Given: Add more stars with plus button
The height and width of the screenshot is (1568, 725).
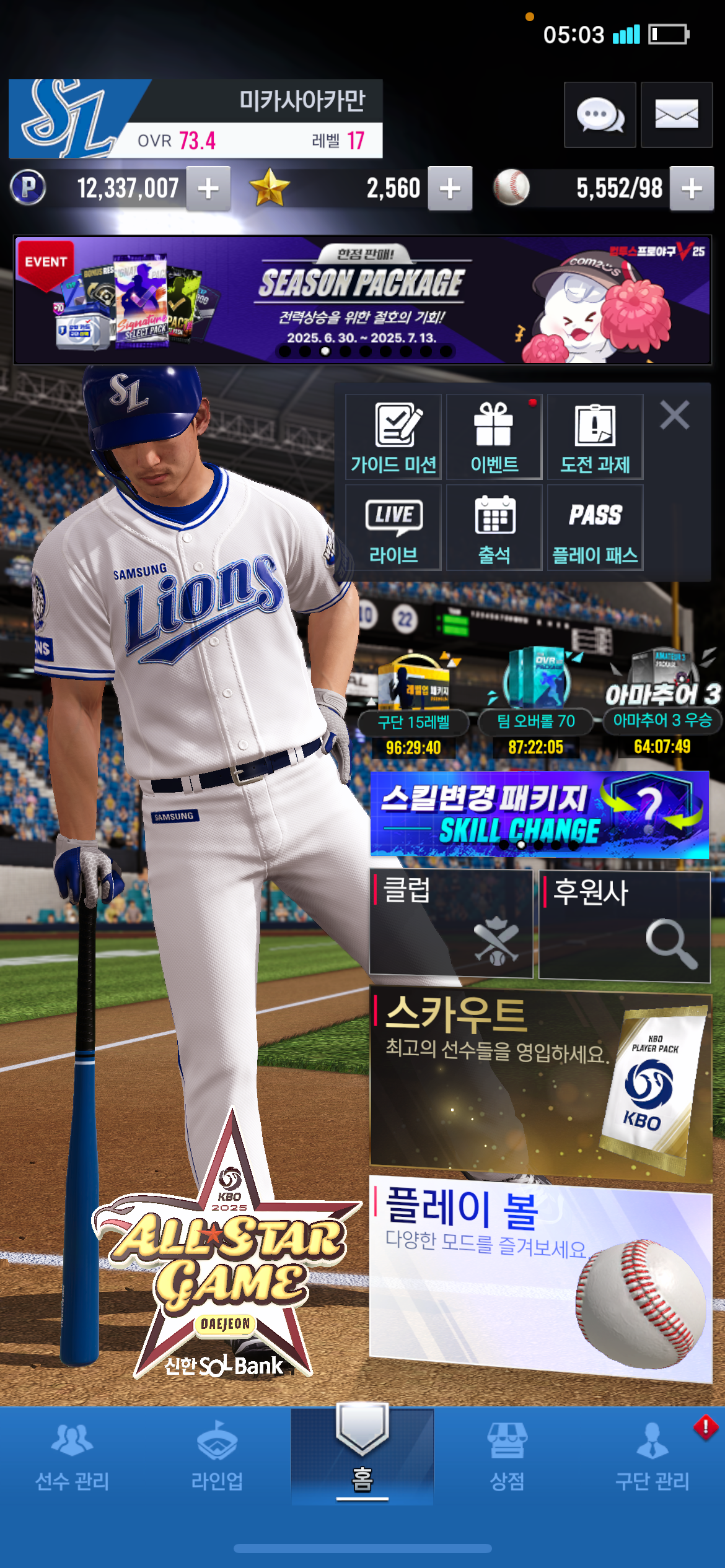Looking at the screenshot, I should [450, 188].
